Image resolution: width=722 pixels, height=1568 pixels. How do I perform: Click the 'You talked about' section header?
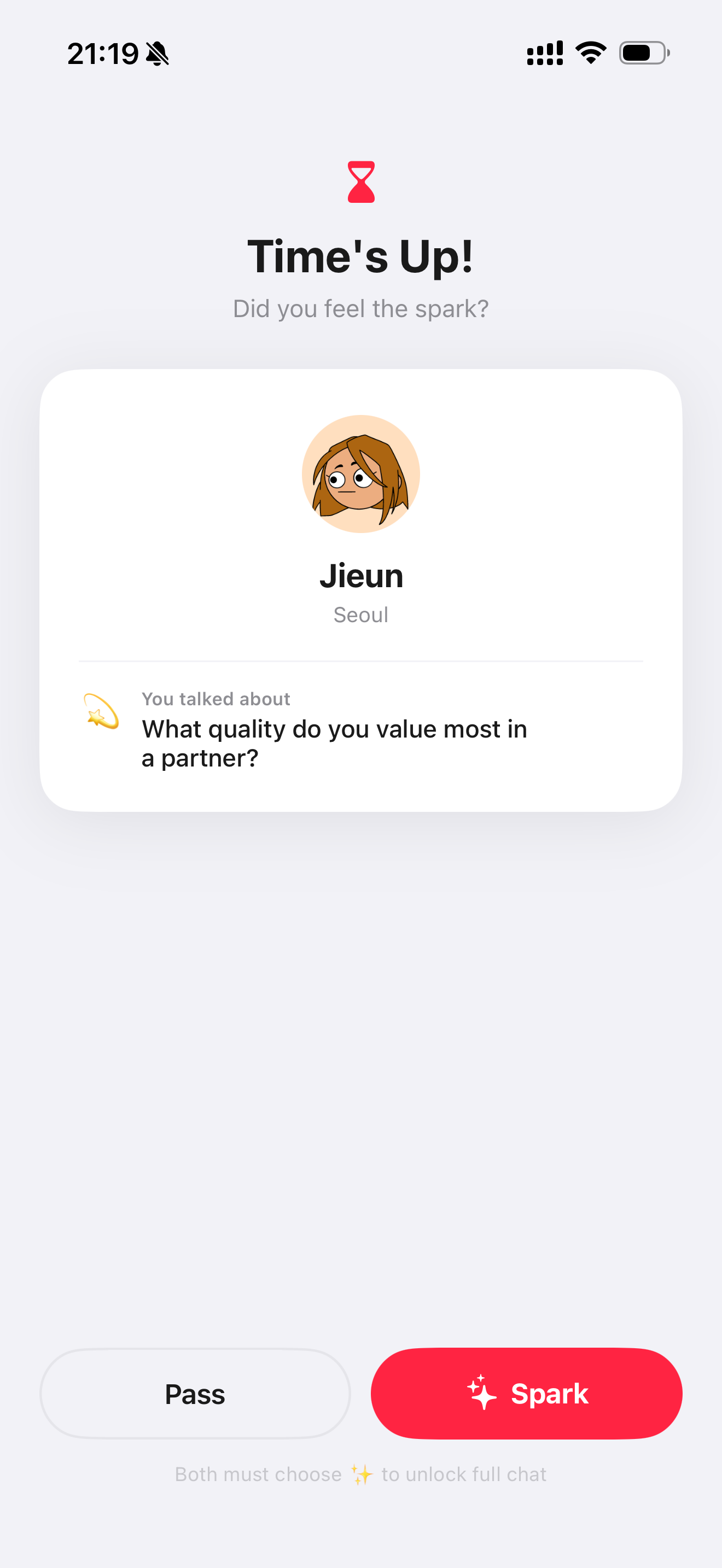pos(216,699)
